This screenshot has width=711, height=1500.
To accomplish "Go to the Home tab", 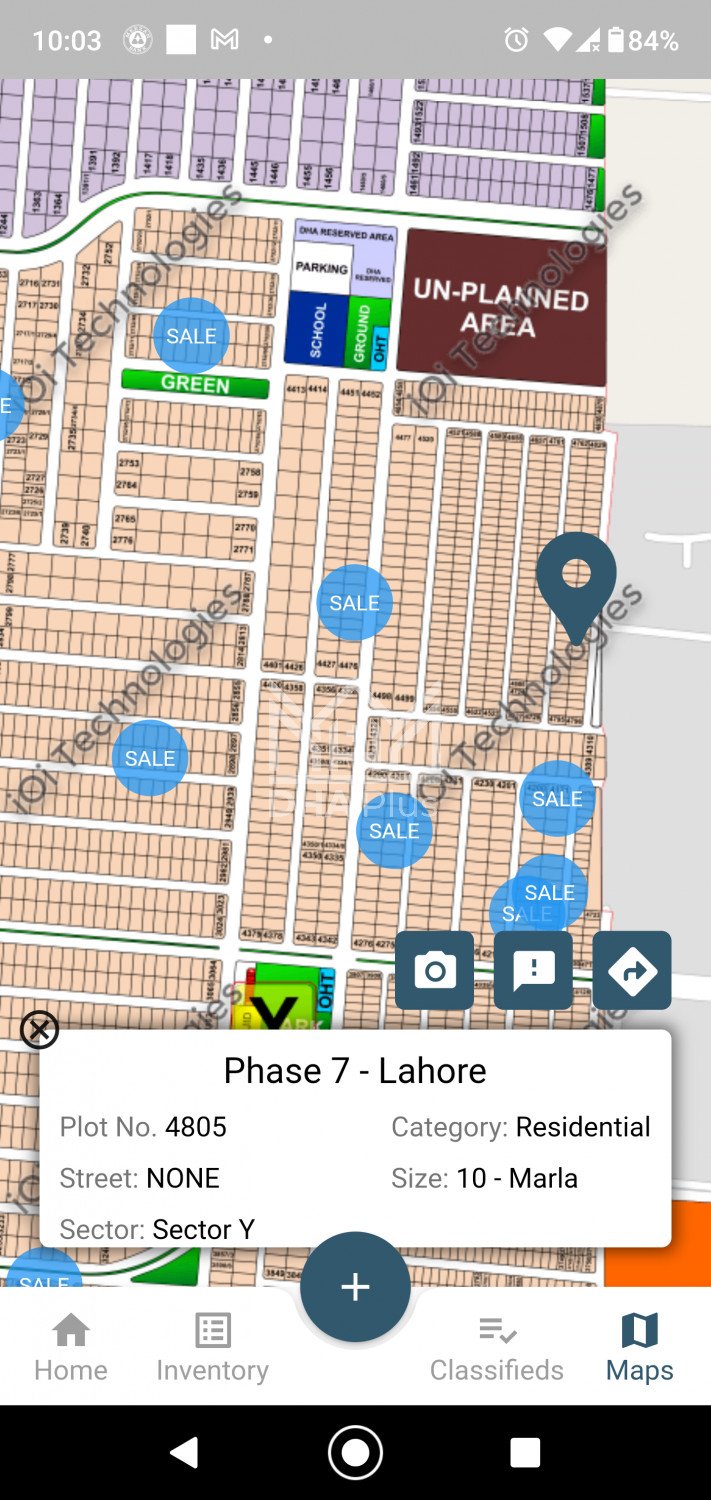I will click(x=71, y=1347).
